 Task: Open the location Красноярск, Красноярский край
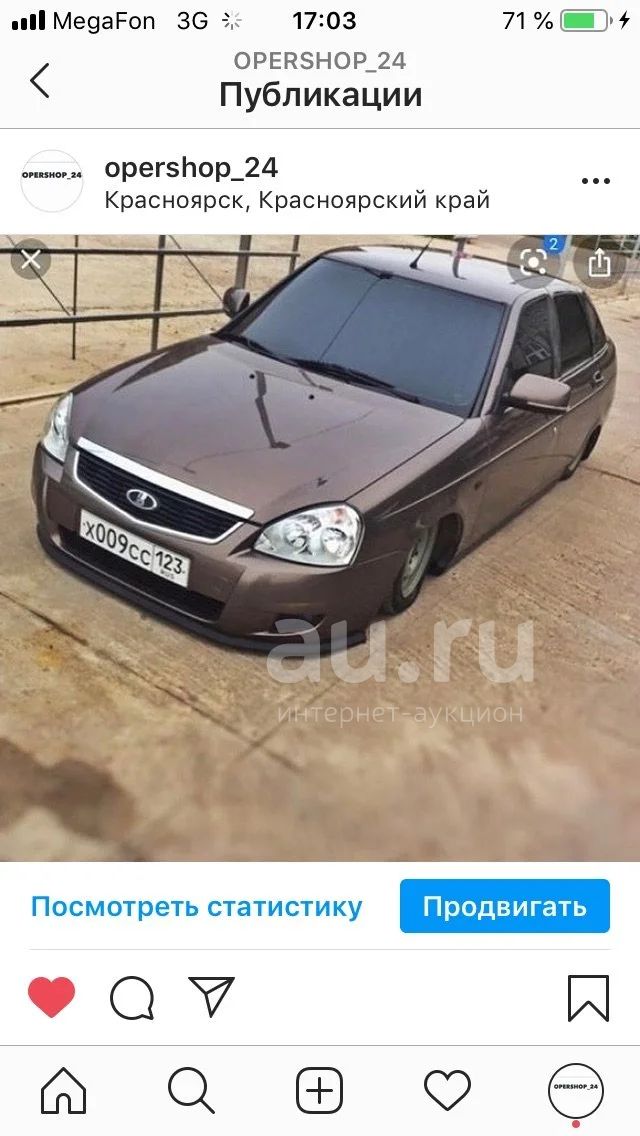tap(297, 200)
